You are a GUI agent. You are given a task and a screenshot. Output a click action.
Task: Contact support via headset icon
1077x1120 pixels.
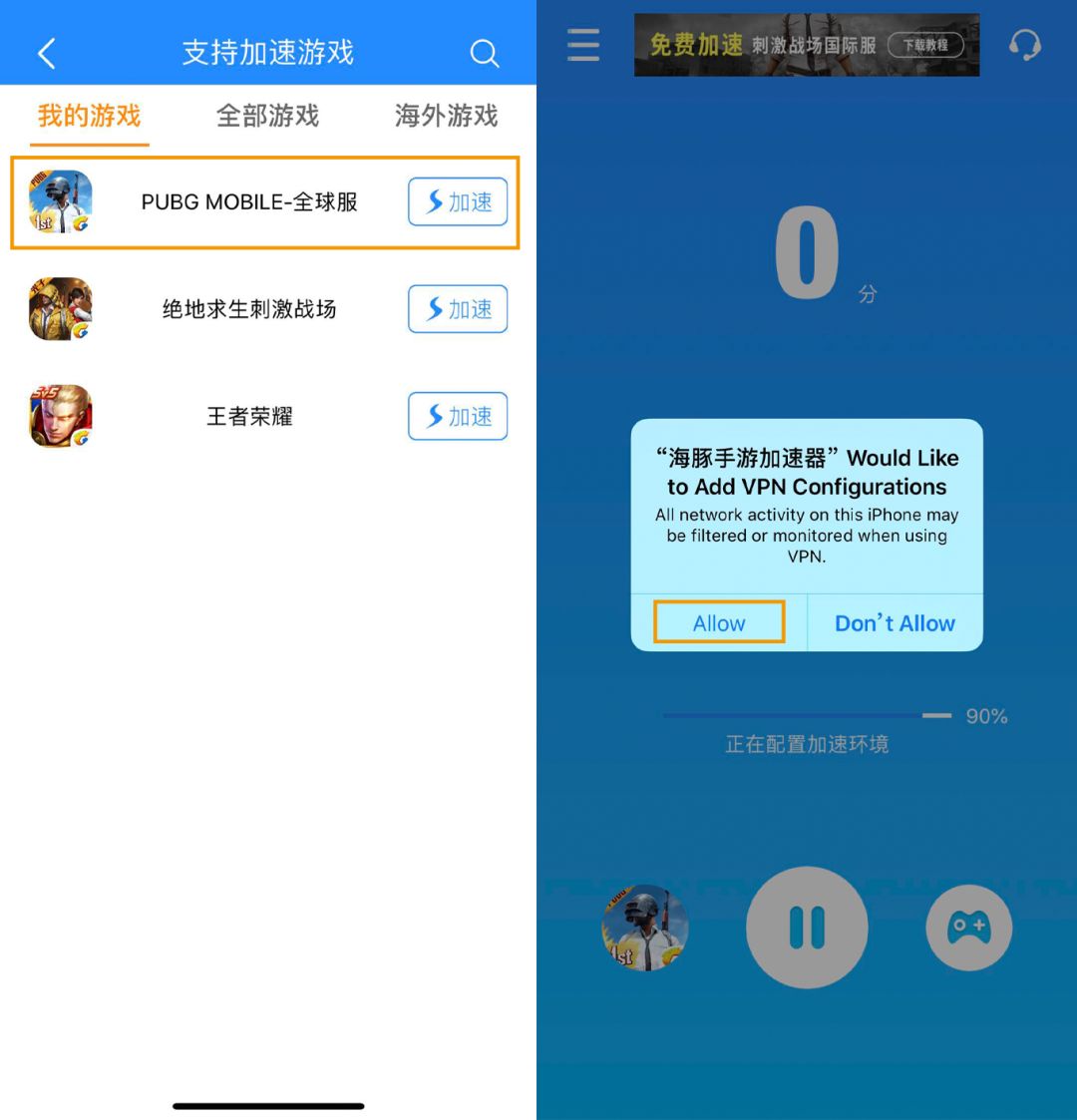pyautogui.click(x=1024, y=45)
